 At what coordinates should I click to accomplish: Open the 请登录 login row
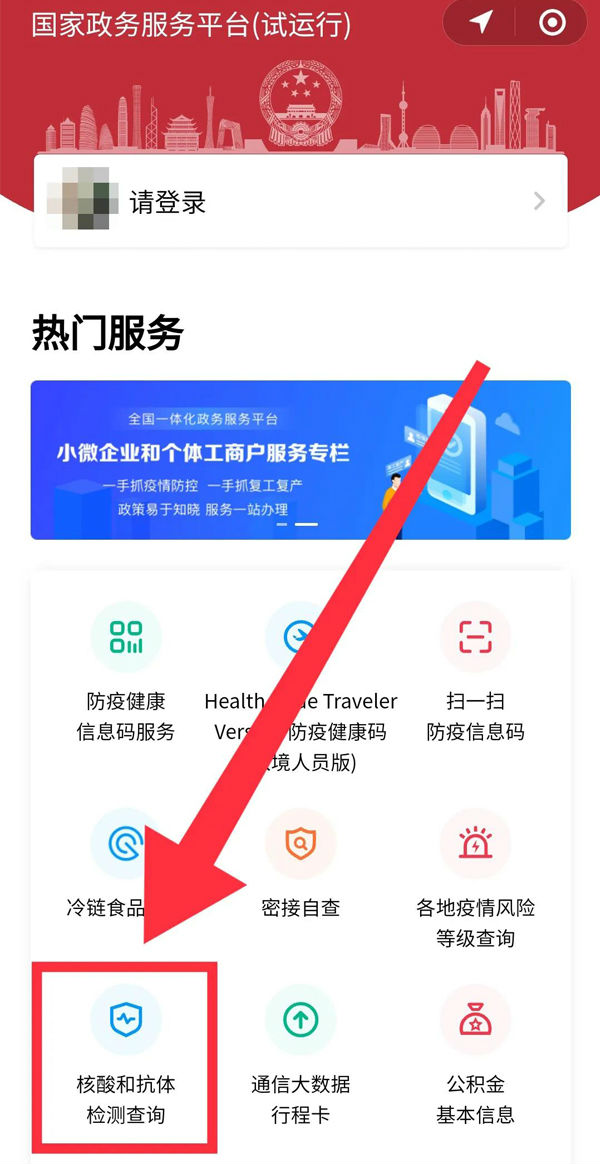point(300,202)
